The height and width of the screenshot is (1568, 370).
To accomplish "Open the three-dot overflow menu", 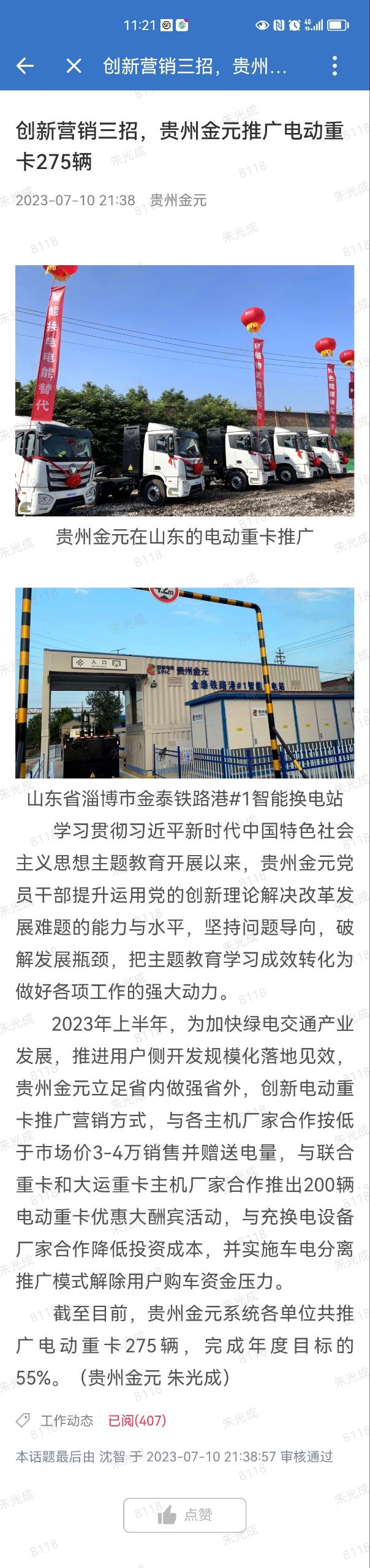I will click(334, 66).
